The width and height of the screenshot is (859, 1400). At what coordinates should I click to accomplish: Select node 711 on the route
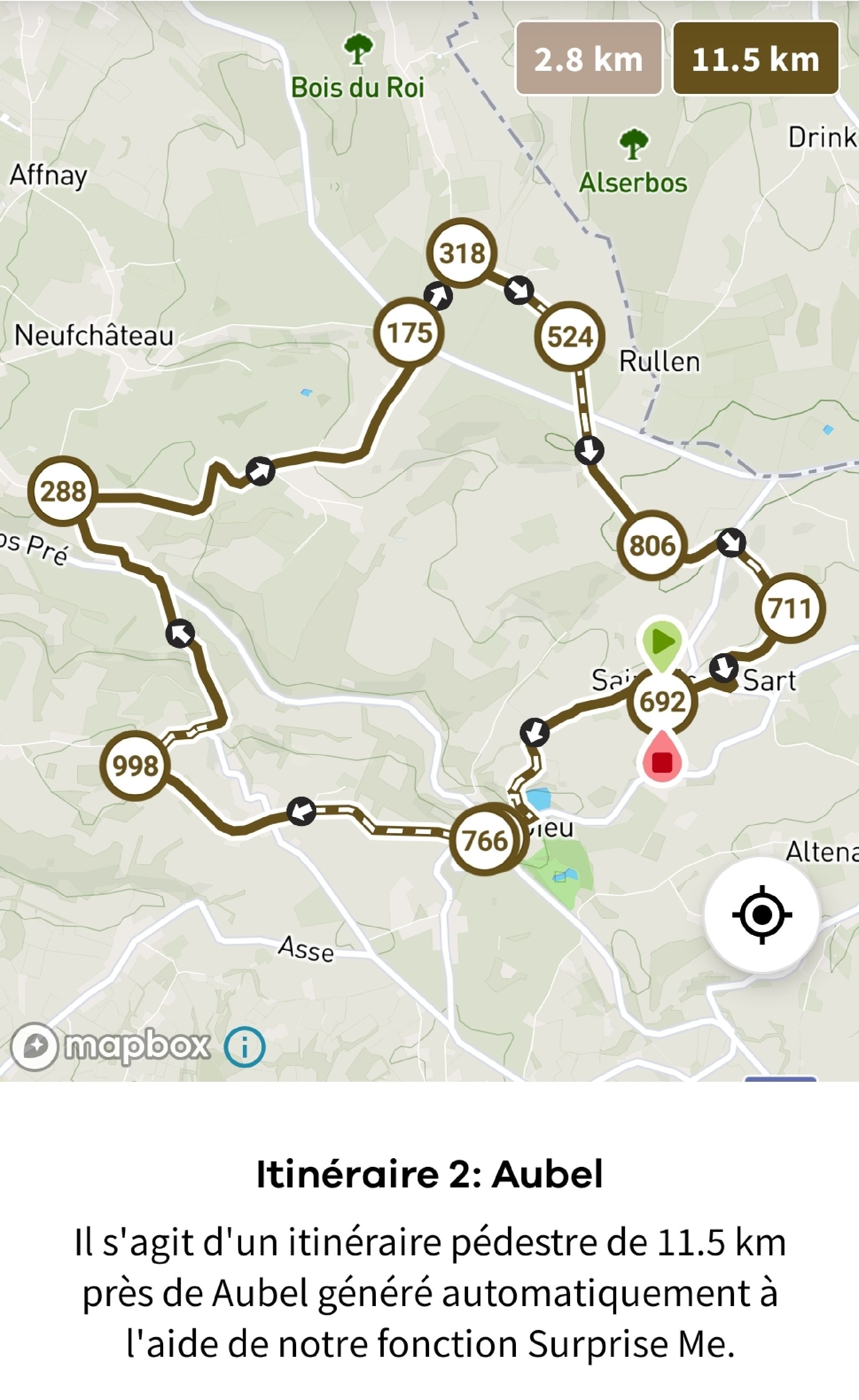pos(790,608)
